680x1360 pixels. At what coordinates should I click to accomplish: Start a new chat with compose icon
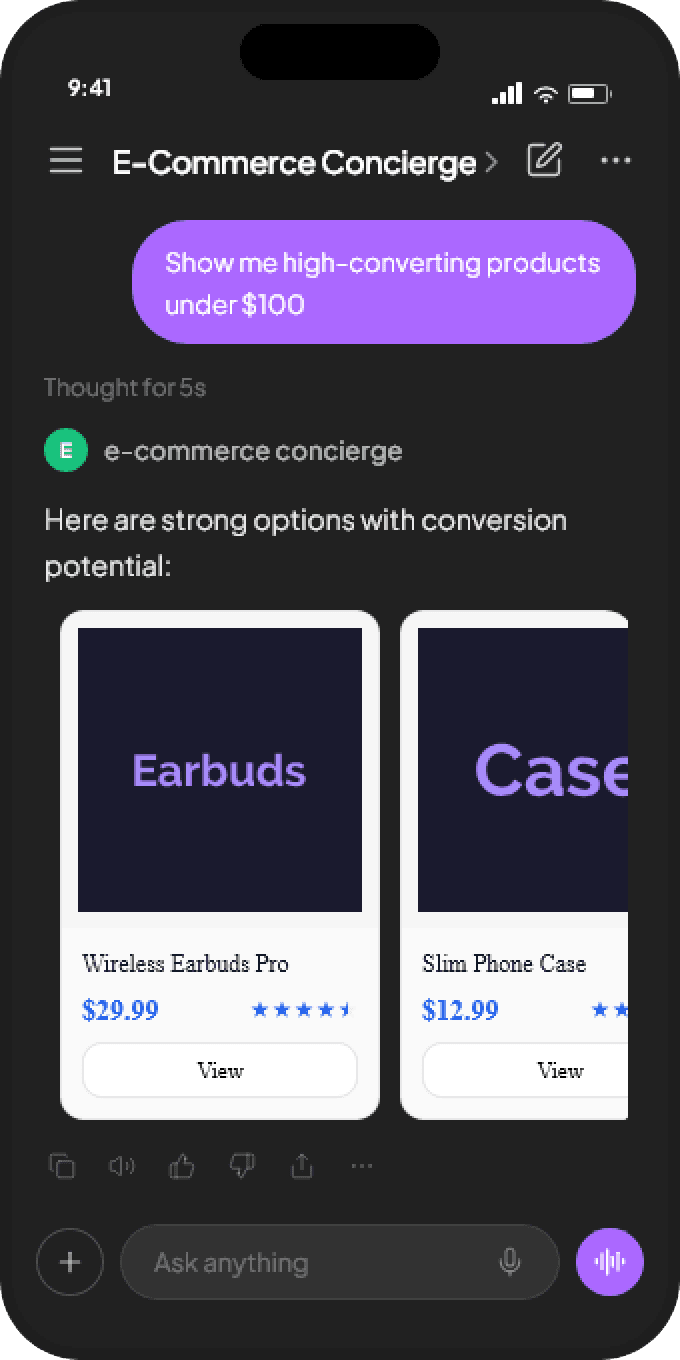(x=544, y=161)
